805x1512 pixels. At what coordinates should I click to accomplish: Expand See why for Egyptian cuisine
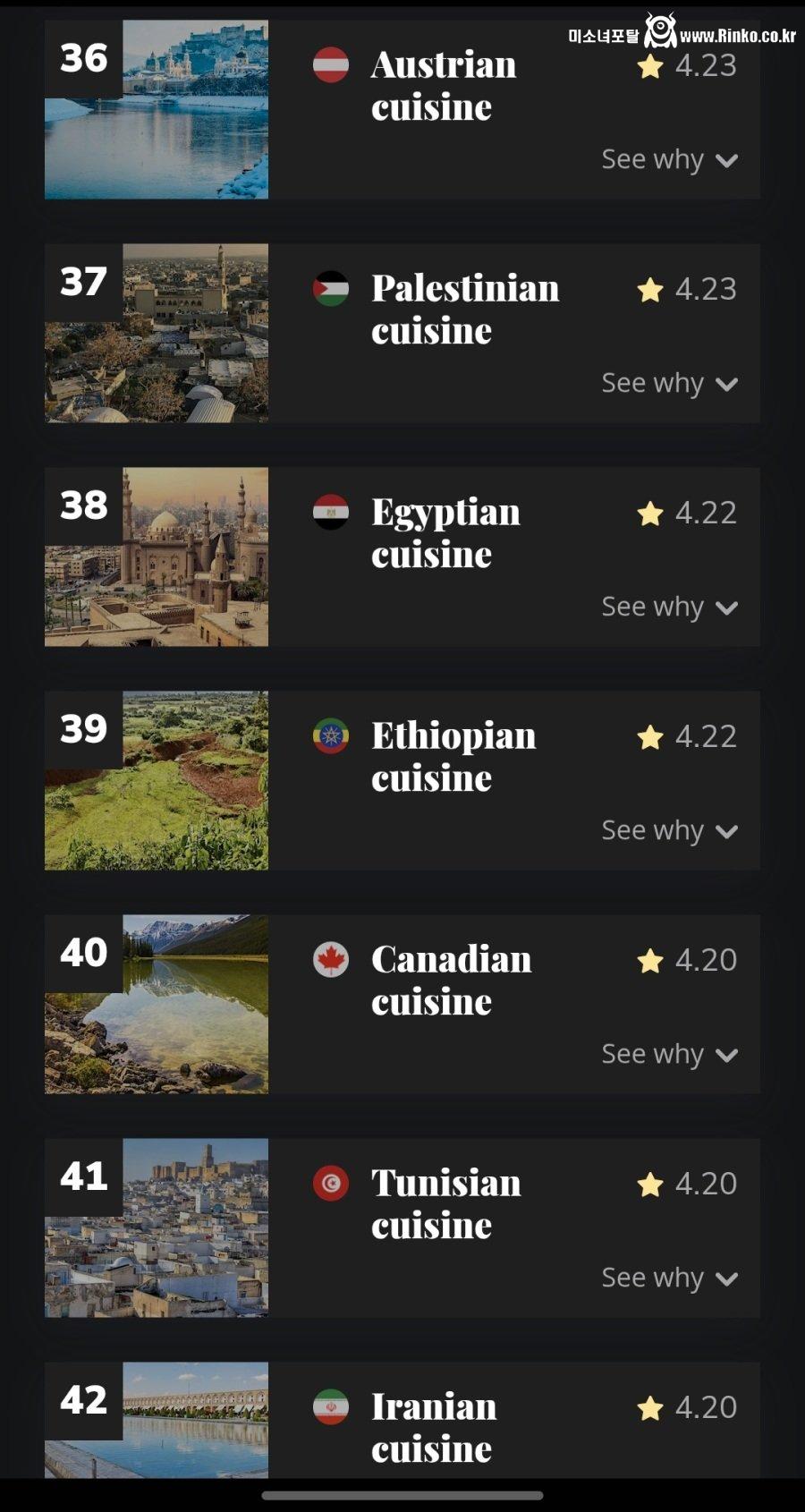click(x=669, y=607)
